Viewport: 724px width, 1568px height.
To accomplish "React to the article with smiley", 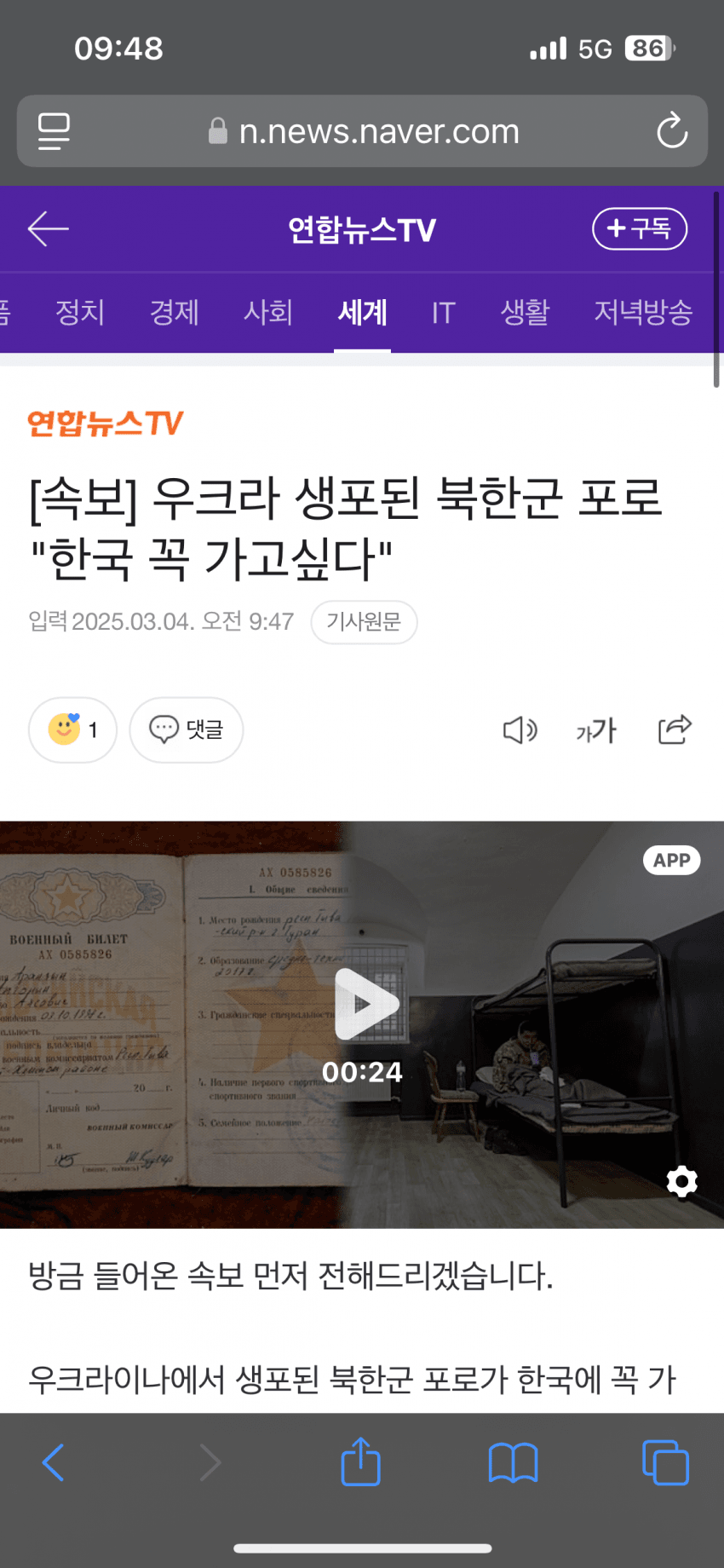I will [x=72, y=729].
